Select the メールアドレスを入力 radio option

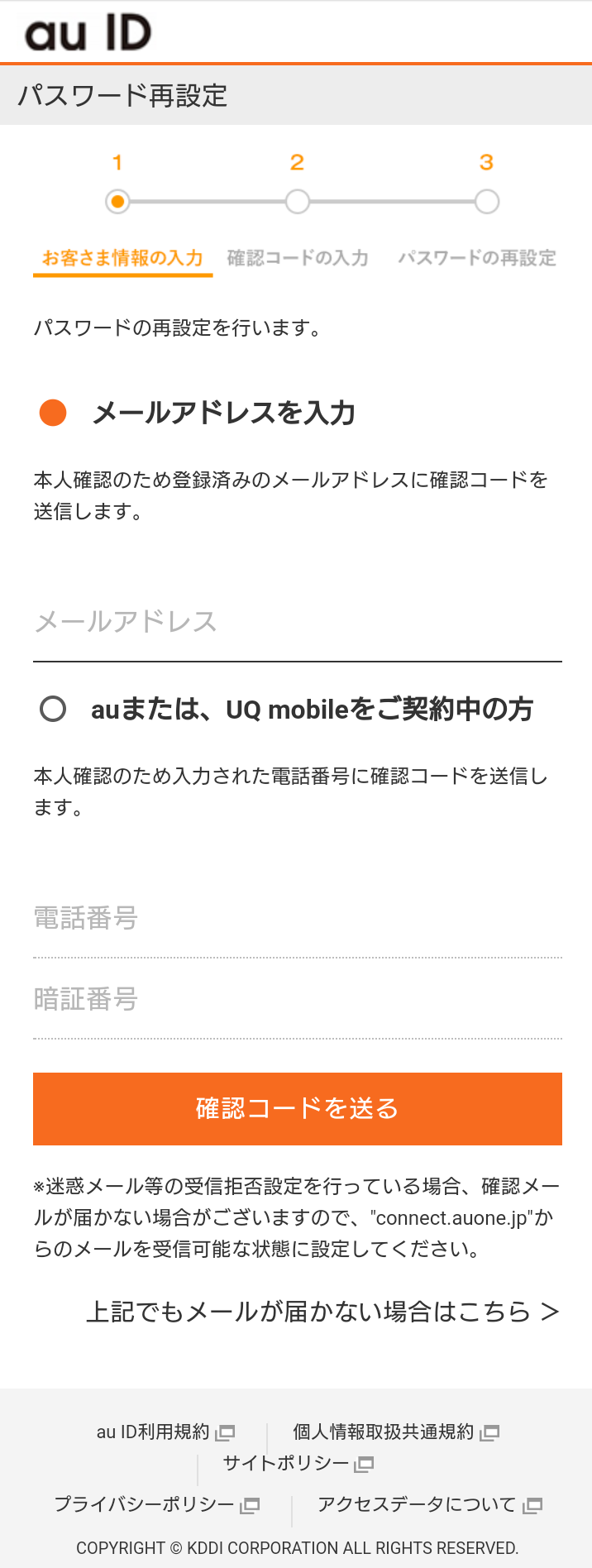(x=54, y=412)
